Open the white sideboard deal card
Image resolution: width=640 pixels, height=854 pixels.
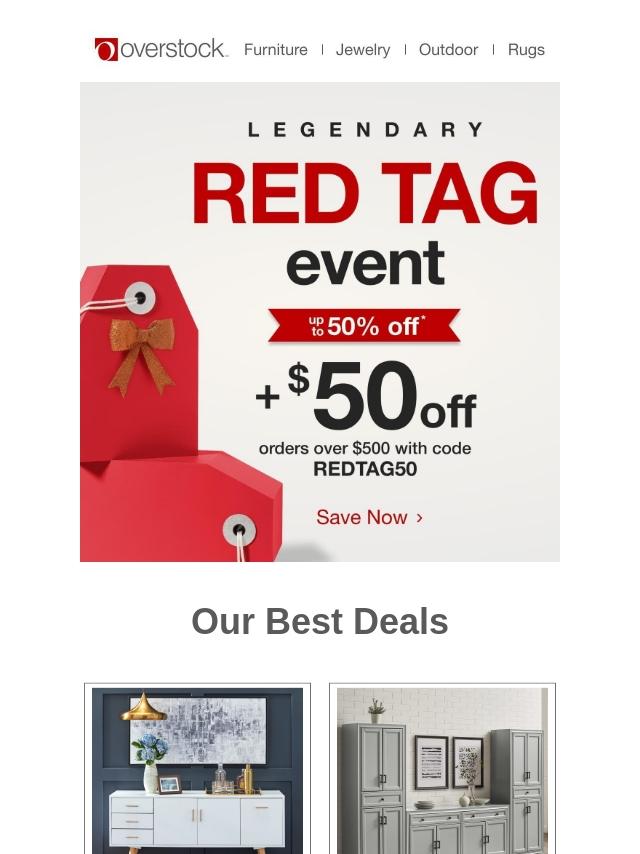click(197, 768)
